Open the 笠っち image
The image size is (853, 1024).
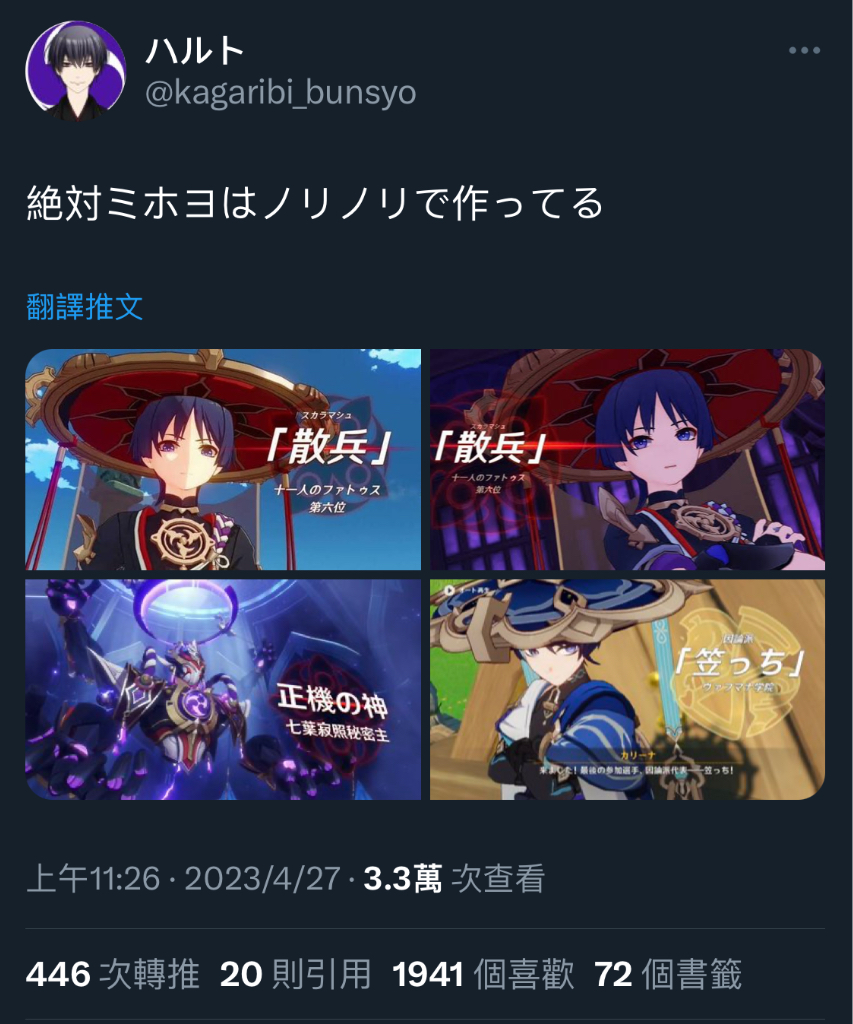[x=627, y=689]
